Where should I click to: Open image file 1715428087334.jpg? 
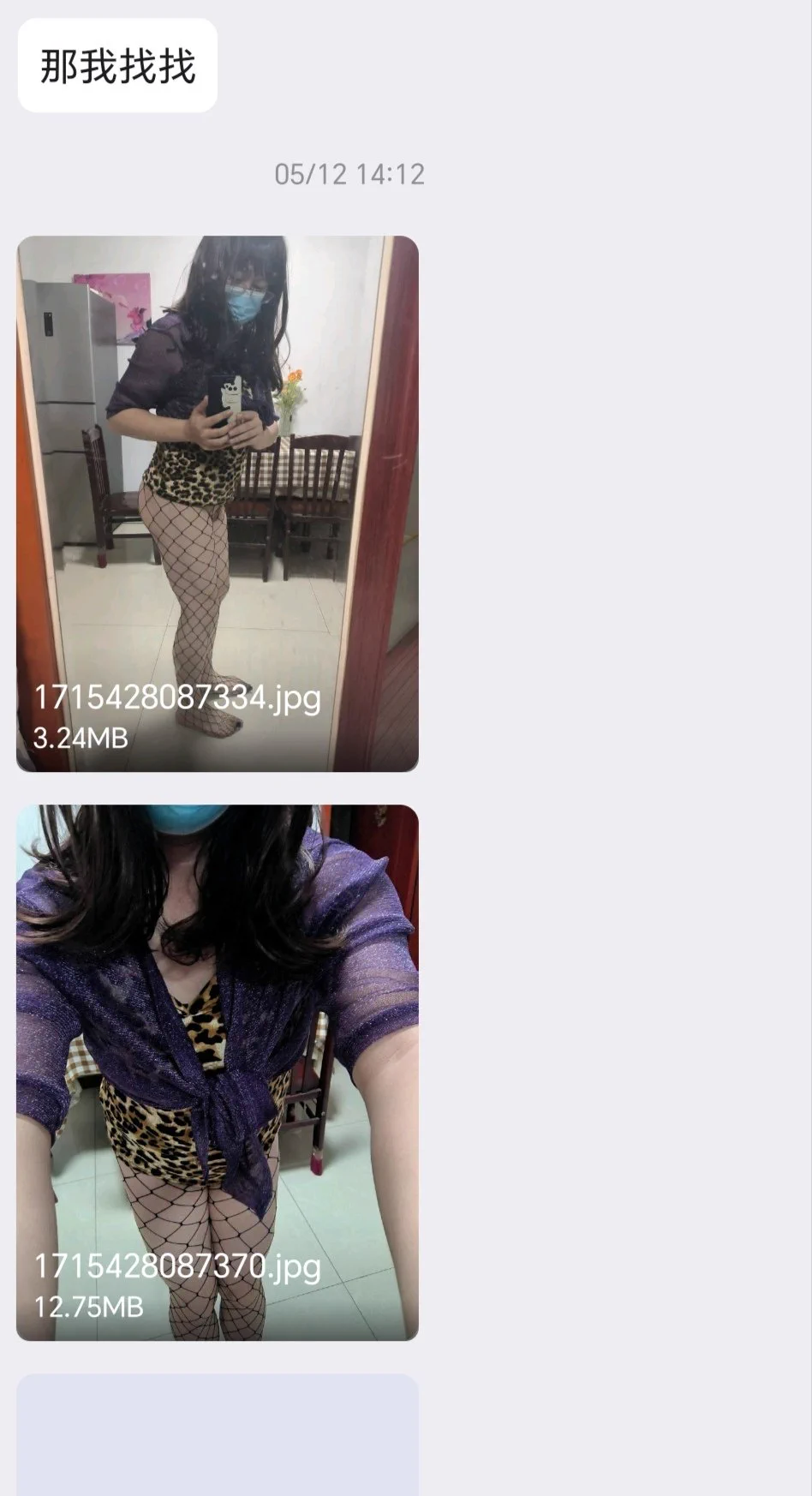[x=218, y=503]
